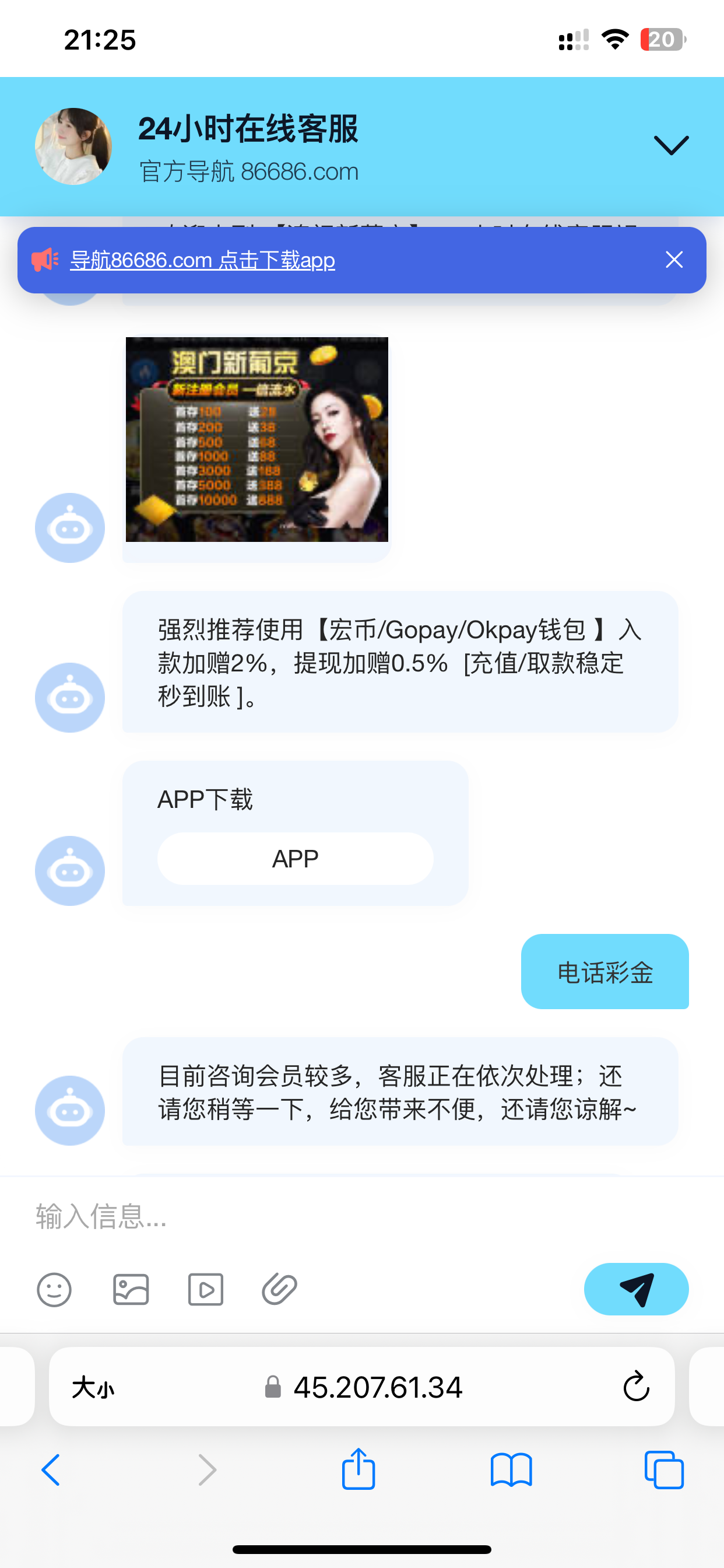Tap the APP download button
724x1568 pixels.
point(295,858)
